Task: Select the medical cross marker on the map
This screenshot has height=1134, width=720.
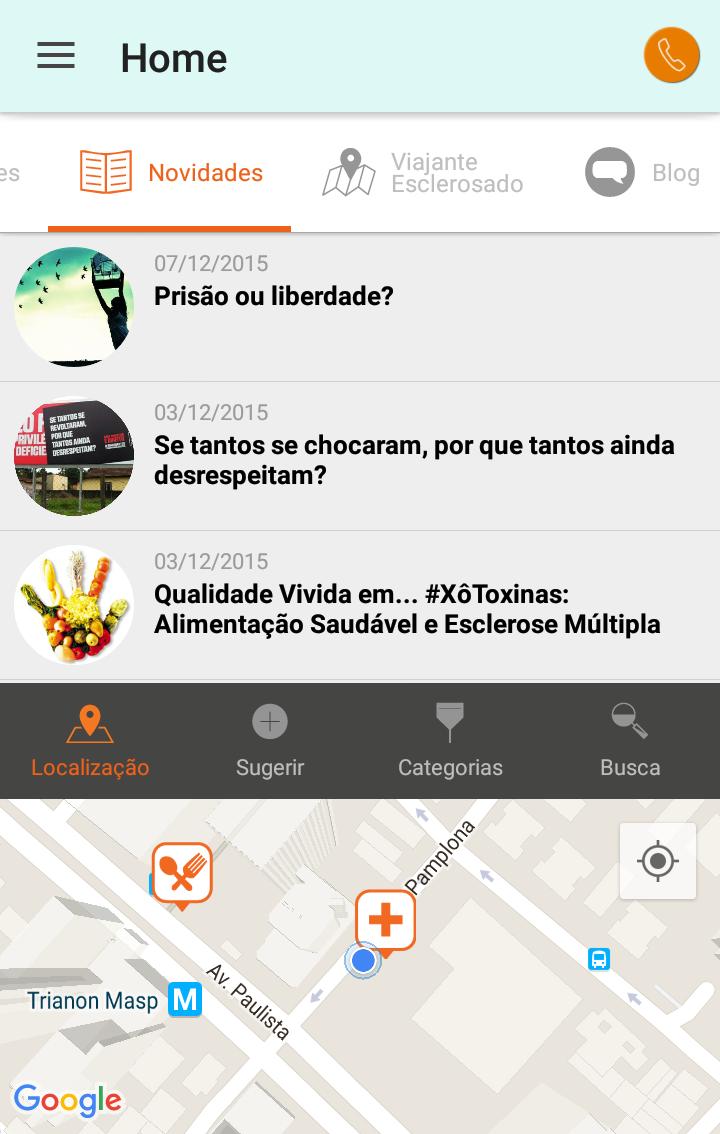Action: point(385,920)
